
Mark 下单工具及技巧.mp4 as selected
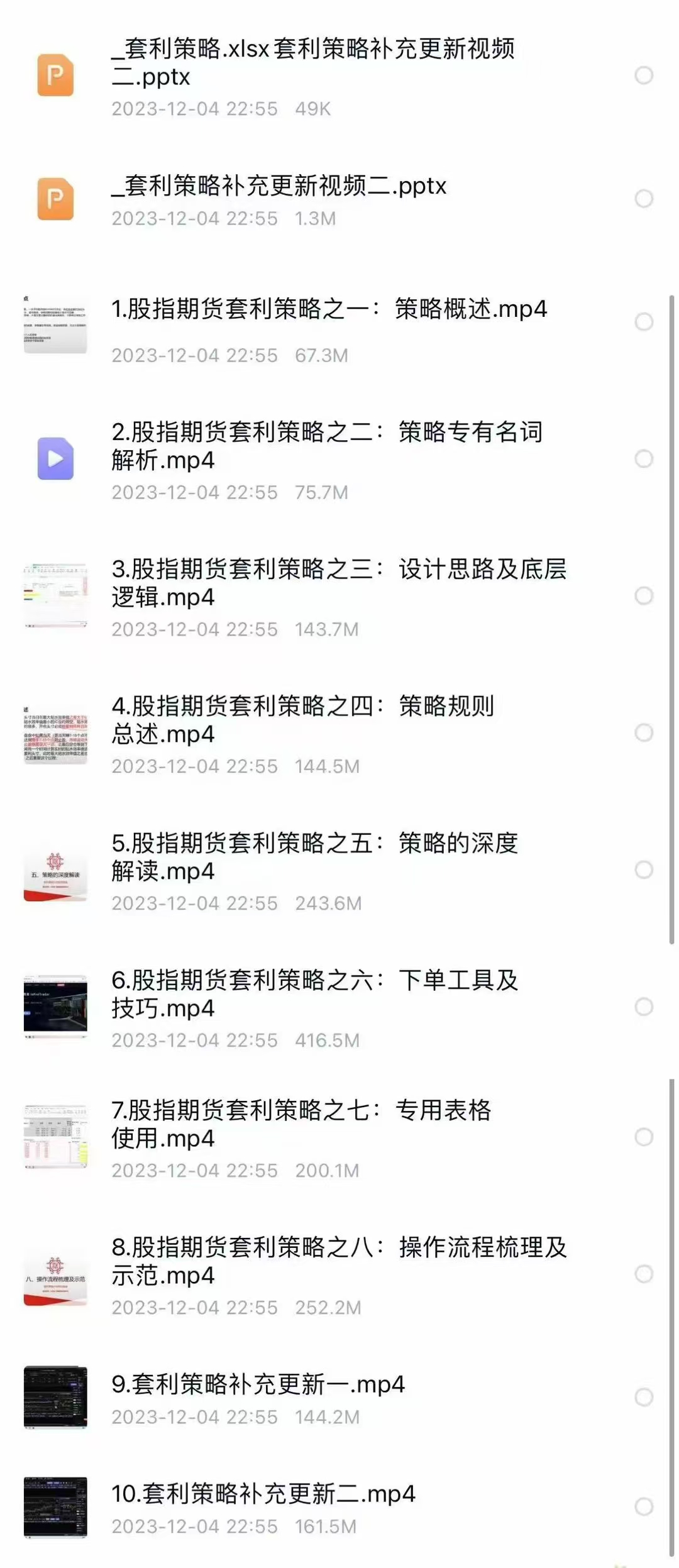[644, 1007]
